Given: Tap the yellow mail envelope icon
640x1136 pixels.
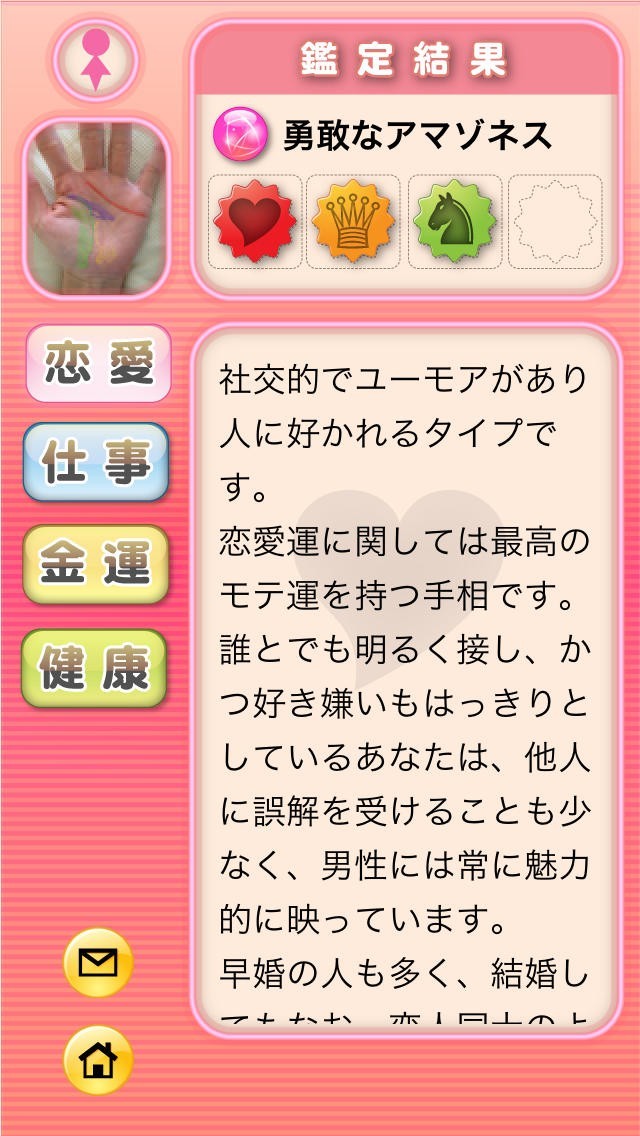Looking at the screenshot, I should 97,963.
